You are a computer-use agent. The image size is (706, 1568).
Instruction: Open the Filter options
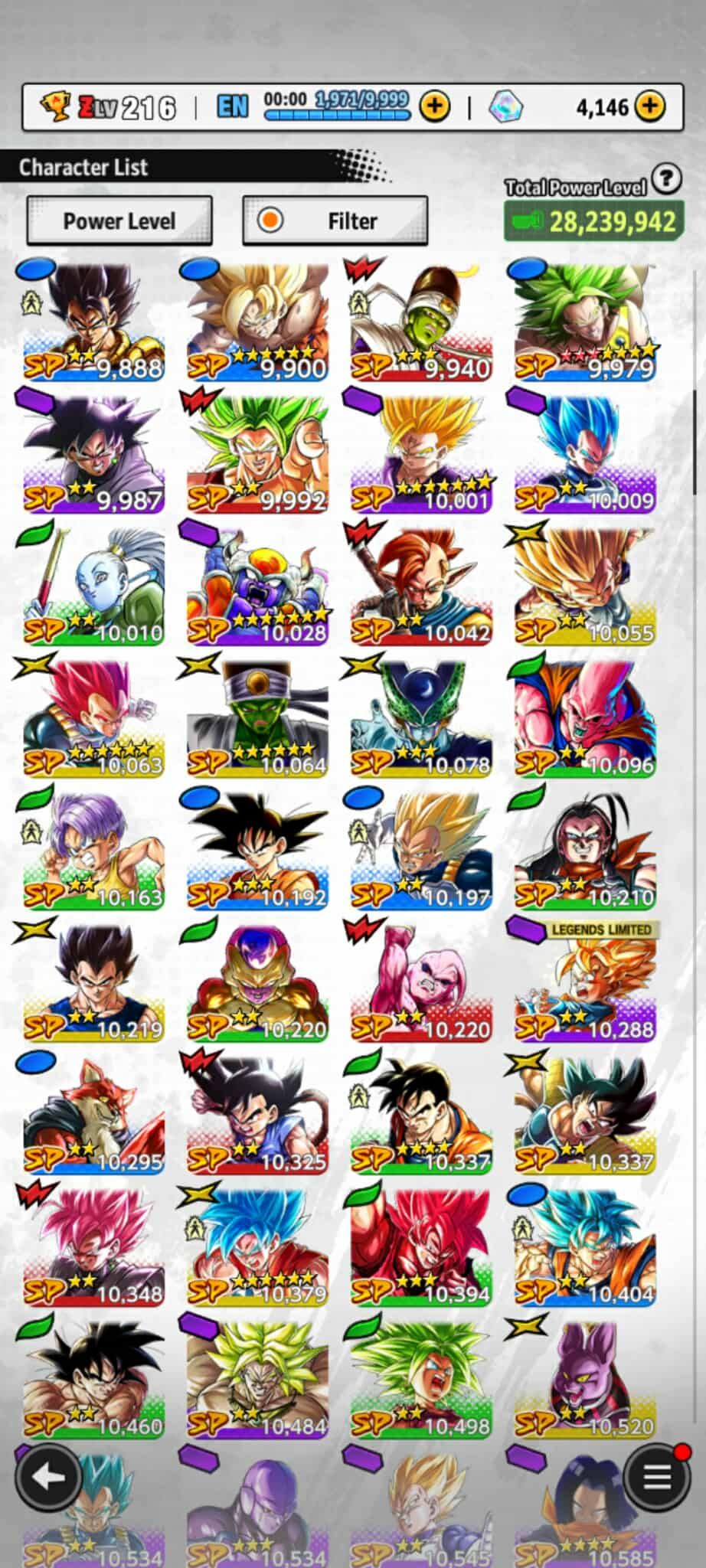pos(335,221)
